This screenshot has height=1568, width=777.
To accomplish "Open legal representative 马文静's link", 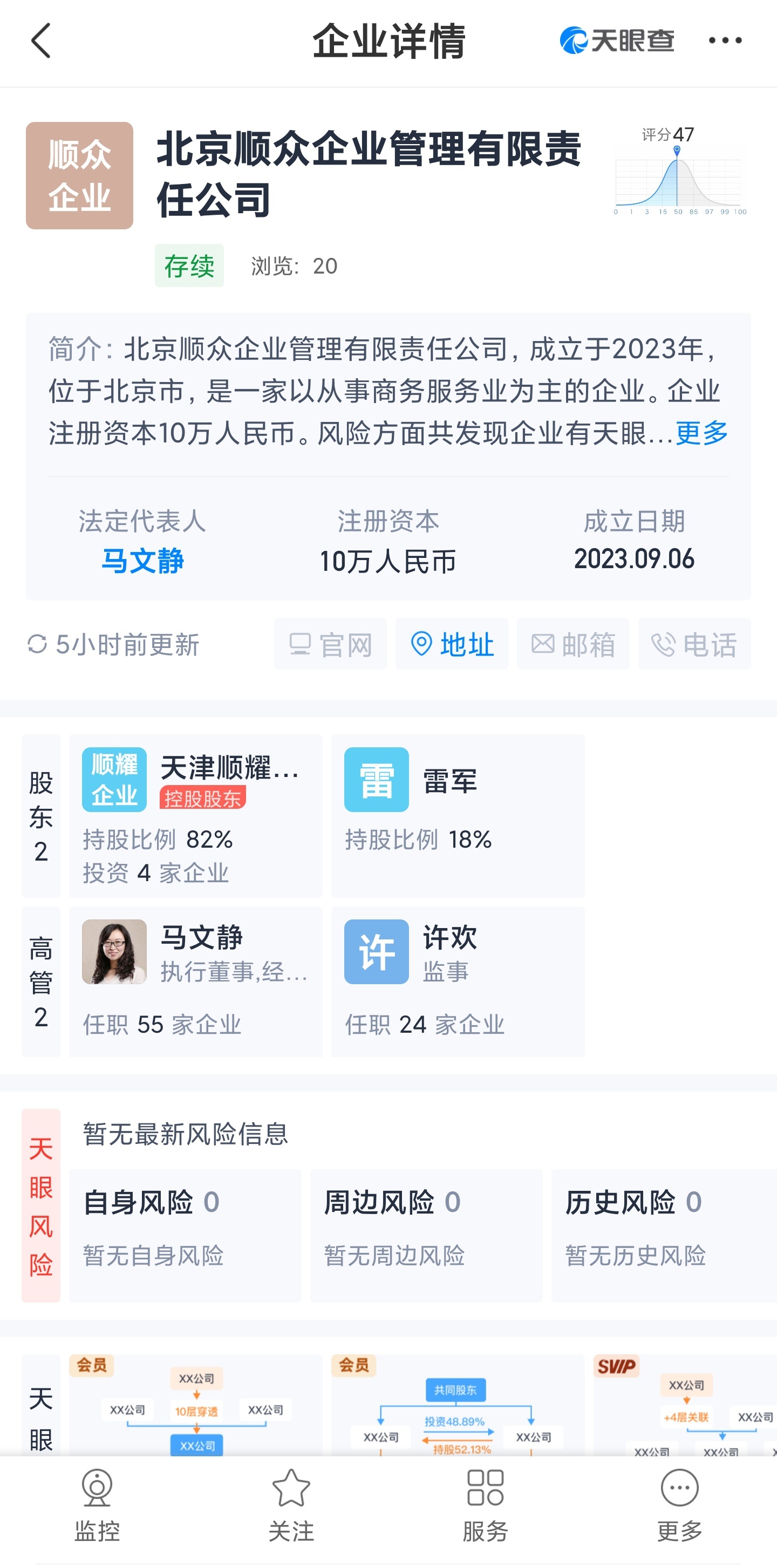I will tap(142, 560).
